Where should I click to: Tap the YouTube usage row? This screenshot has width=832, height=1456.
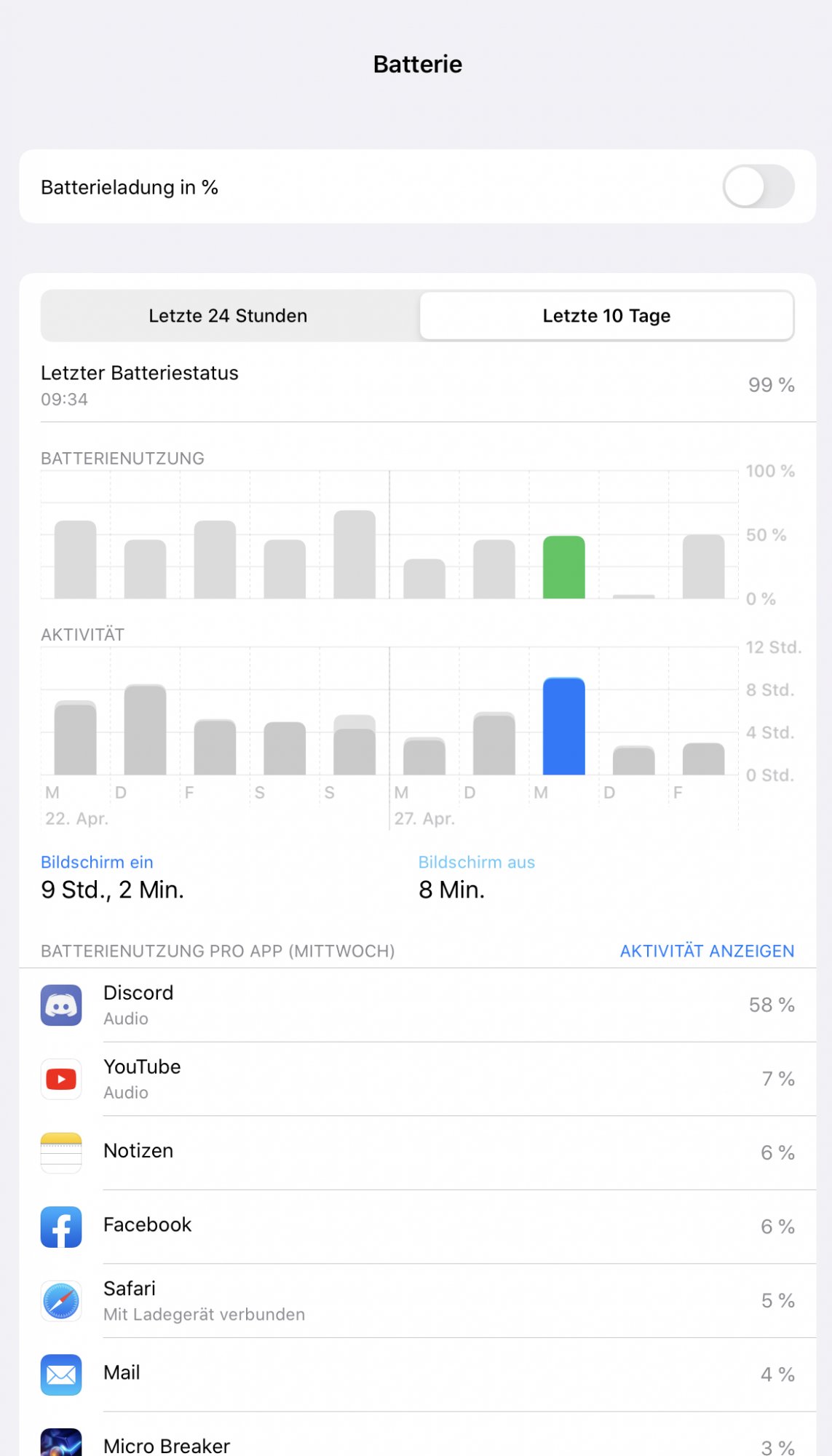pos(418,1079)
